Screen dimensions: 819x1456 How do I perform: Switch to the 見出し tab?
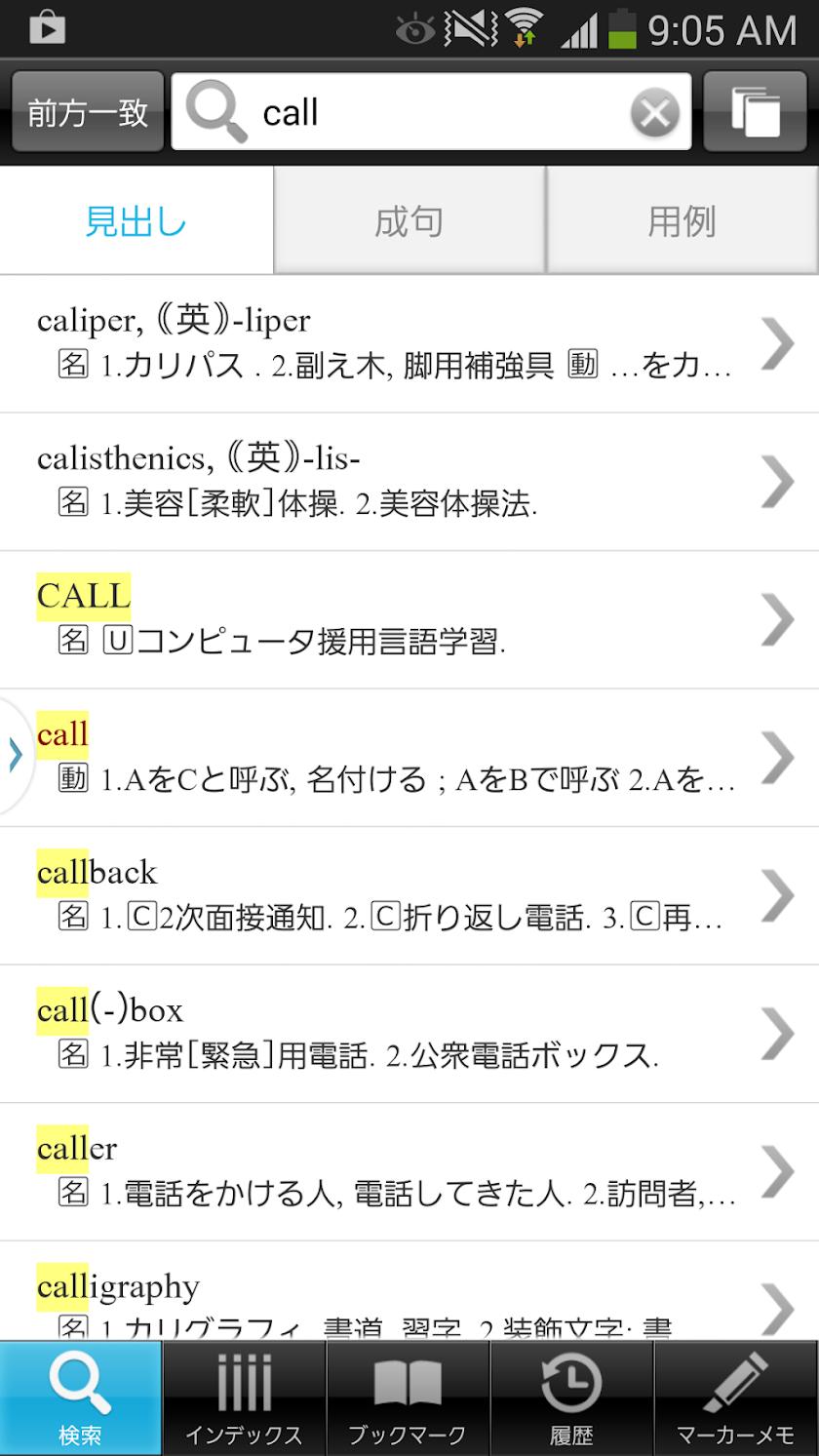[x=136, y=222]
